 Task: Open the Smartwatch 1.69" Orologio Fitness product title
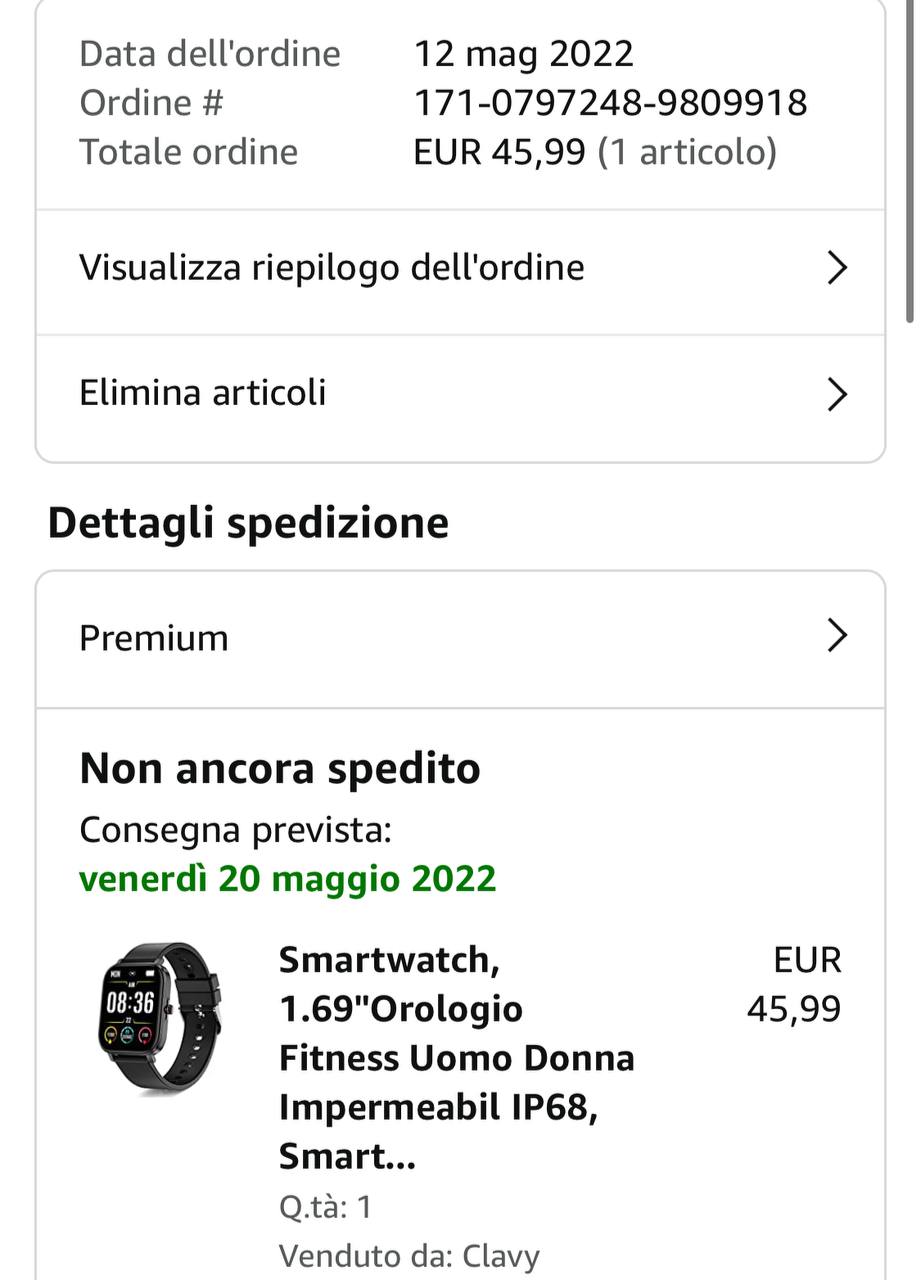pos(456,1057)
